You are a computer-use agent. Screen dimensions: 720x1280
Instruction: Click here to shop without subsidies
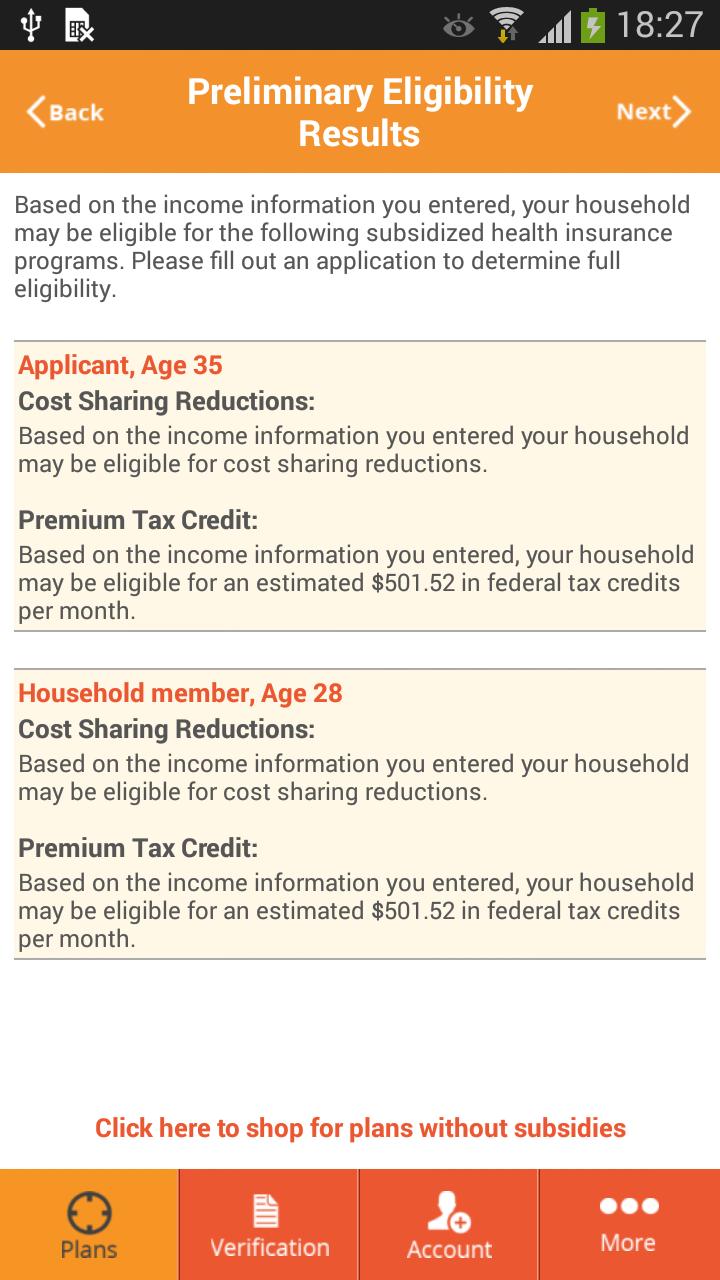pyautogui.click(x=360, y=1128)
